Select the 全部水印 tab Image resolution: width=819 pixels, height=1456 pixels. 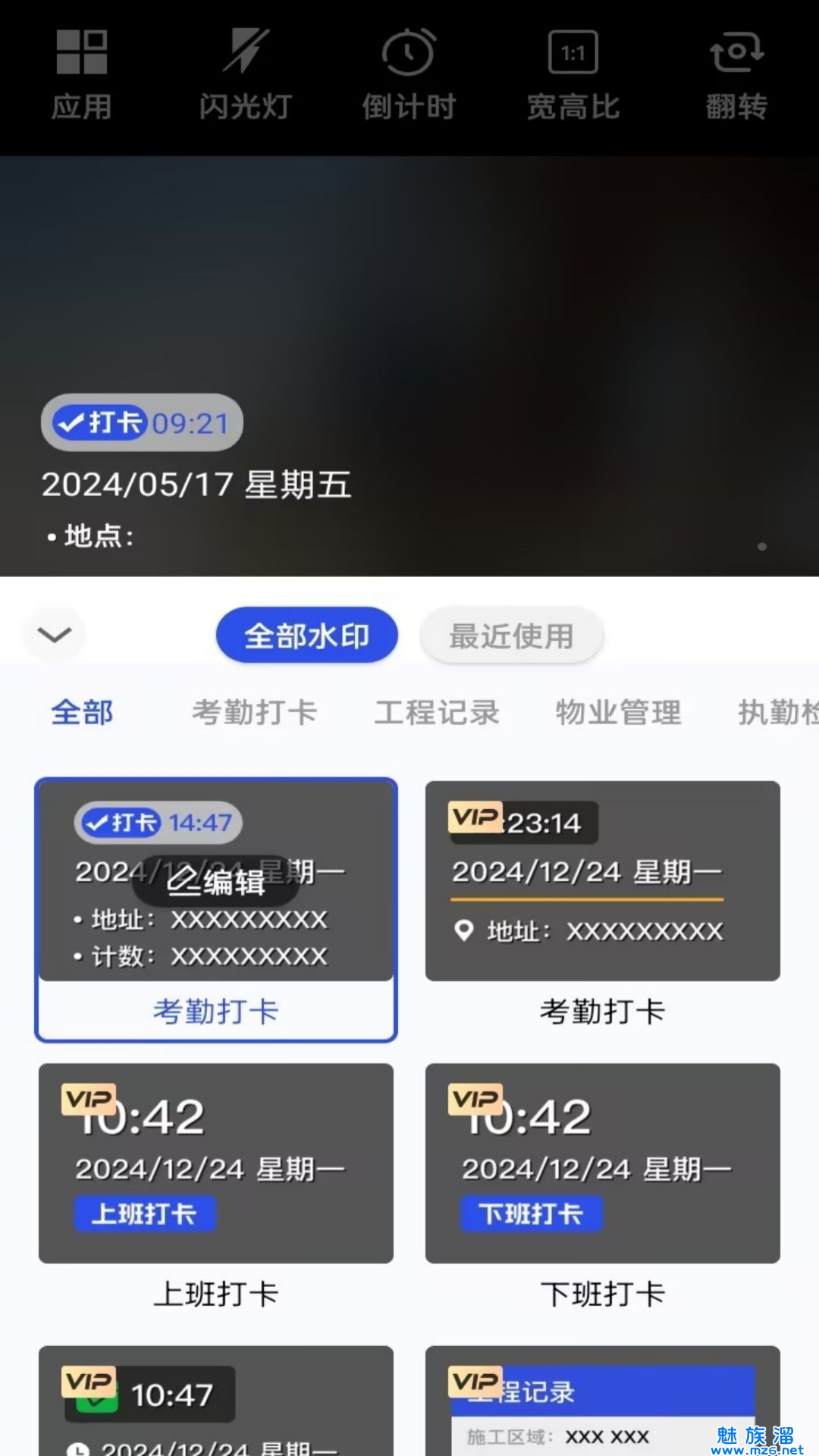pyautogui.click(x=306, y=635)
